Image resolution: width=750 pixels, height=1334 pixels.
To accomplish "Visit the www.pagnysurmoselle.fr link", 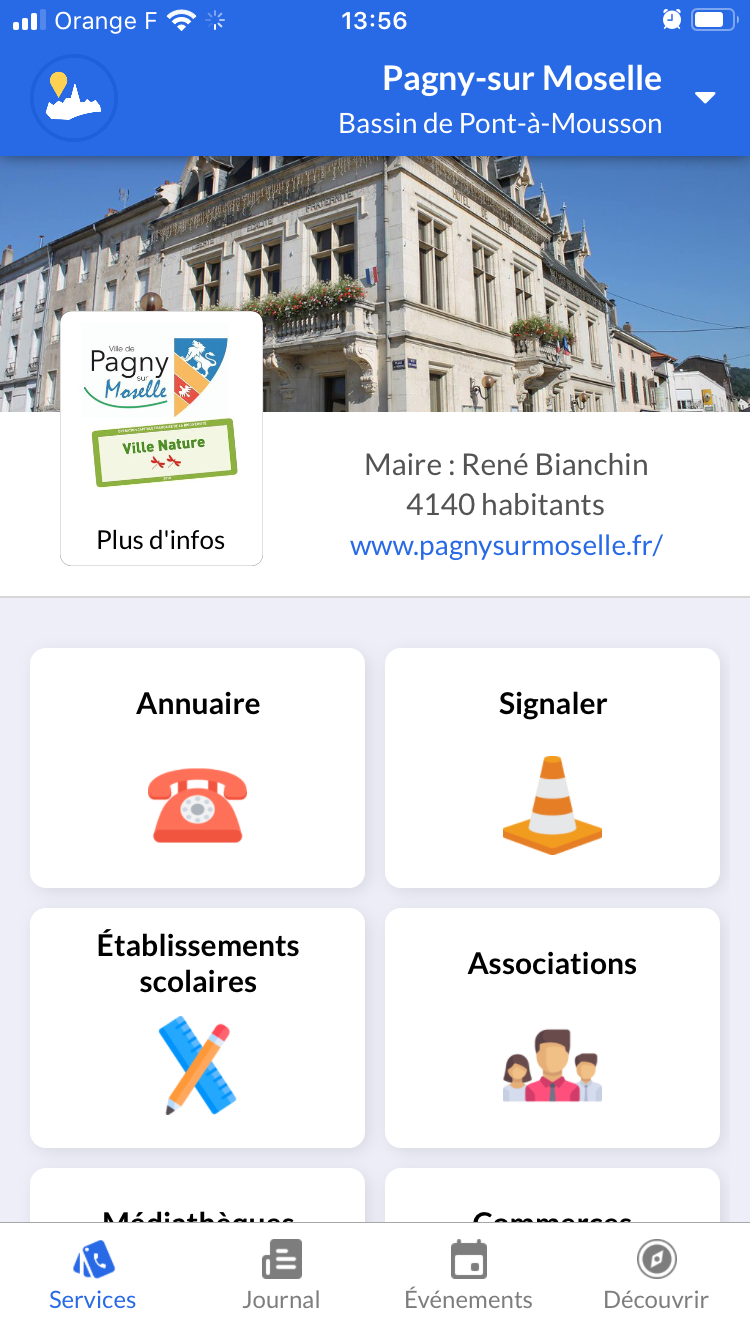I will click(506, 546).
